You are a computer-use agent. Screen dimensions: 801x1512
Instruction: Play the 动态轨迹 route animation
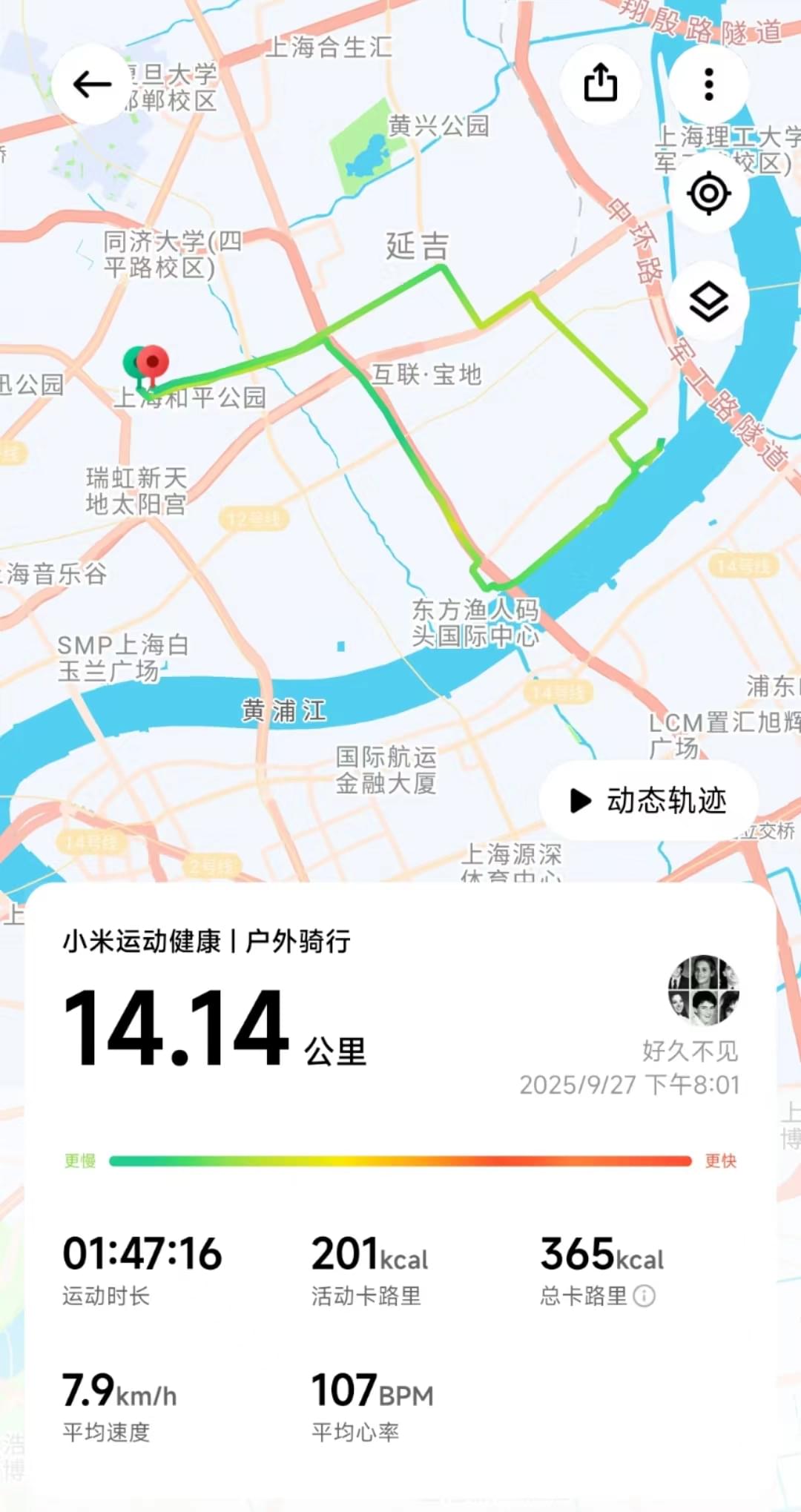click(648, 801)
